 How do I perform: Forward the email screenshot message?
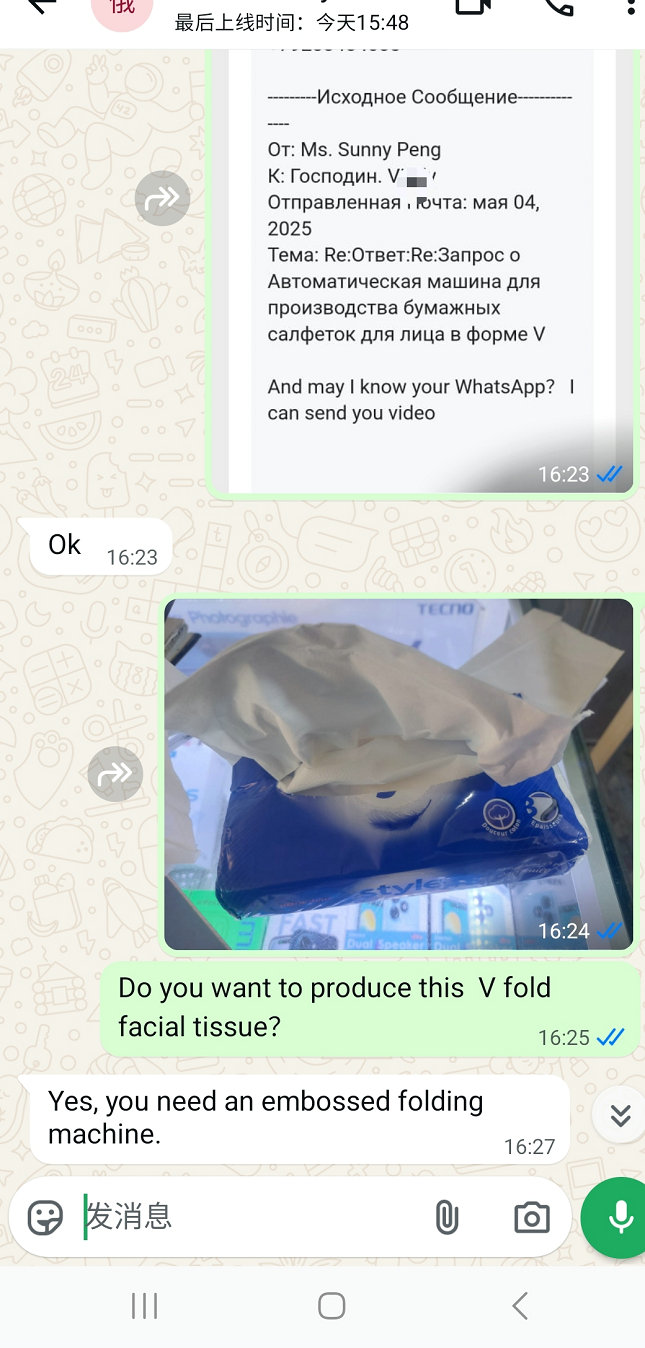pyautogui.click(x=162, y=198)
